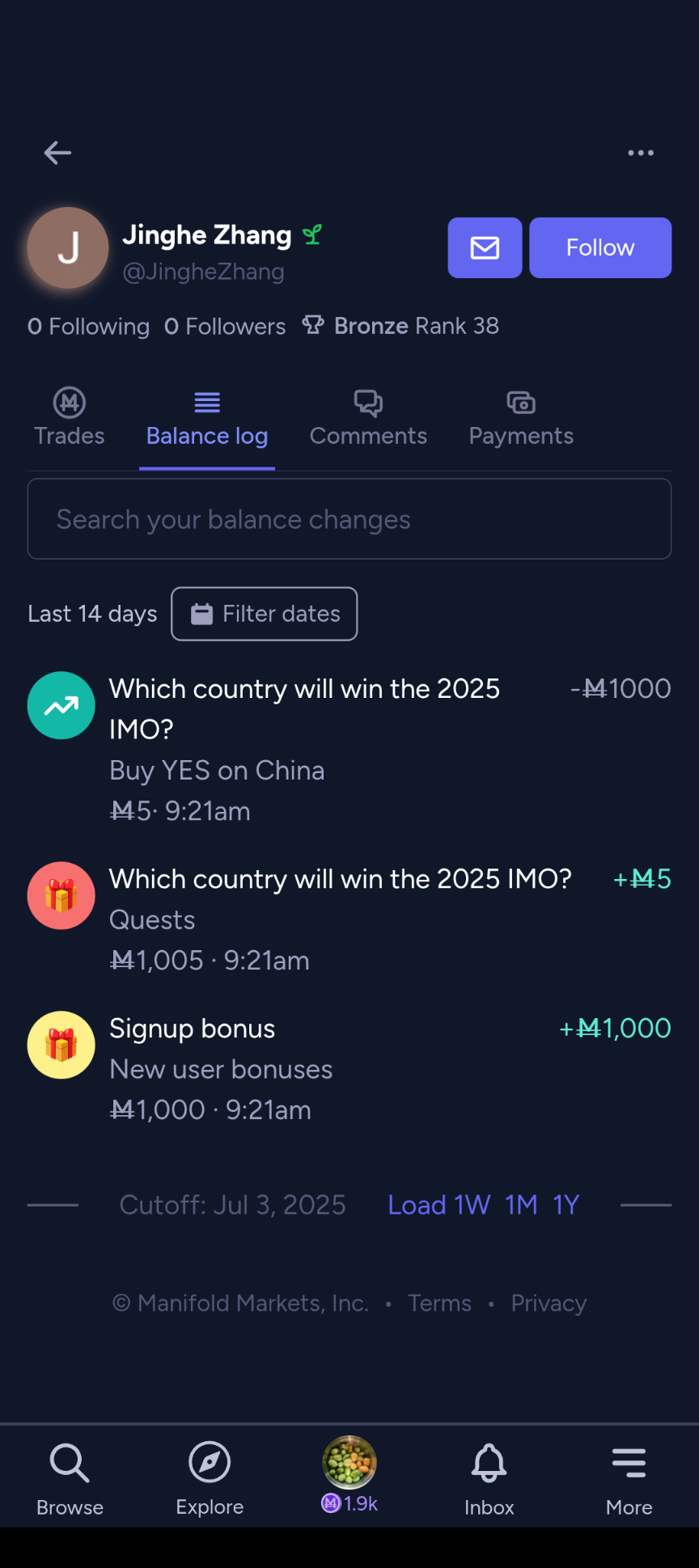Screen dimensions: 699x1568
Task: Open the Buy YES on China entry
Action: tap(349, 750)
